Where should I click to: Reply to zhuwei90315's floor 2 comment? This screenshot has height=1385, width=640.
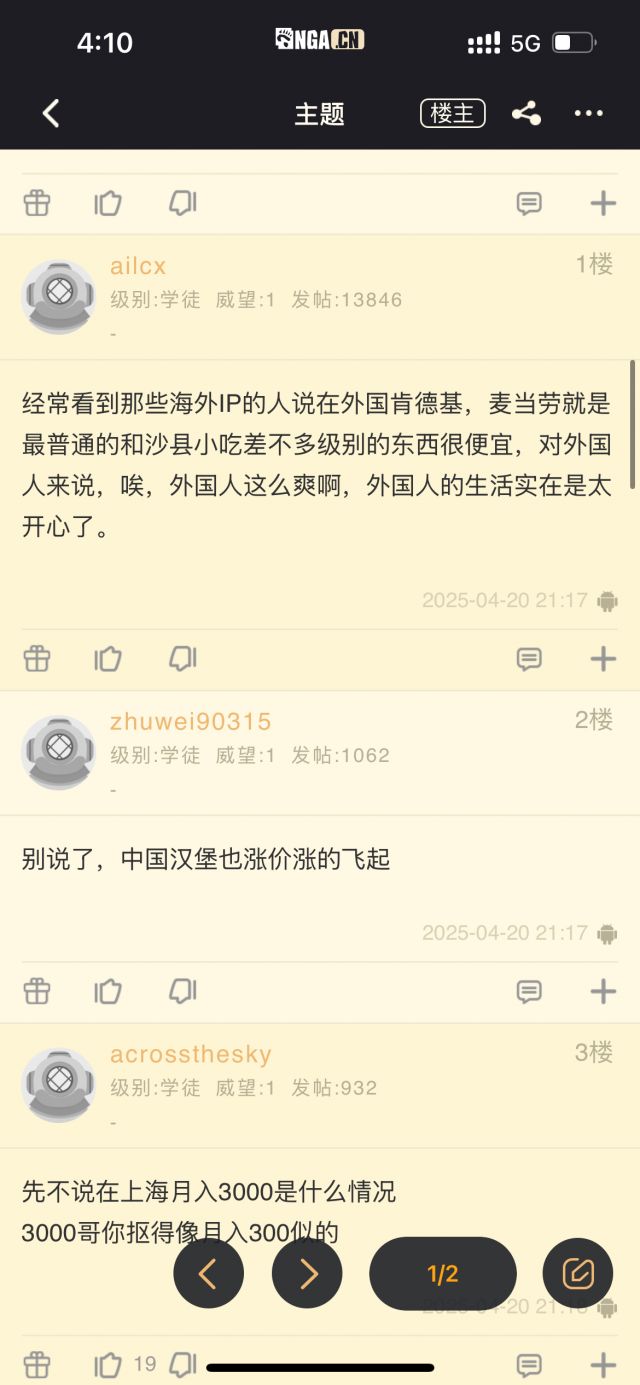coord(529,991)
